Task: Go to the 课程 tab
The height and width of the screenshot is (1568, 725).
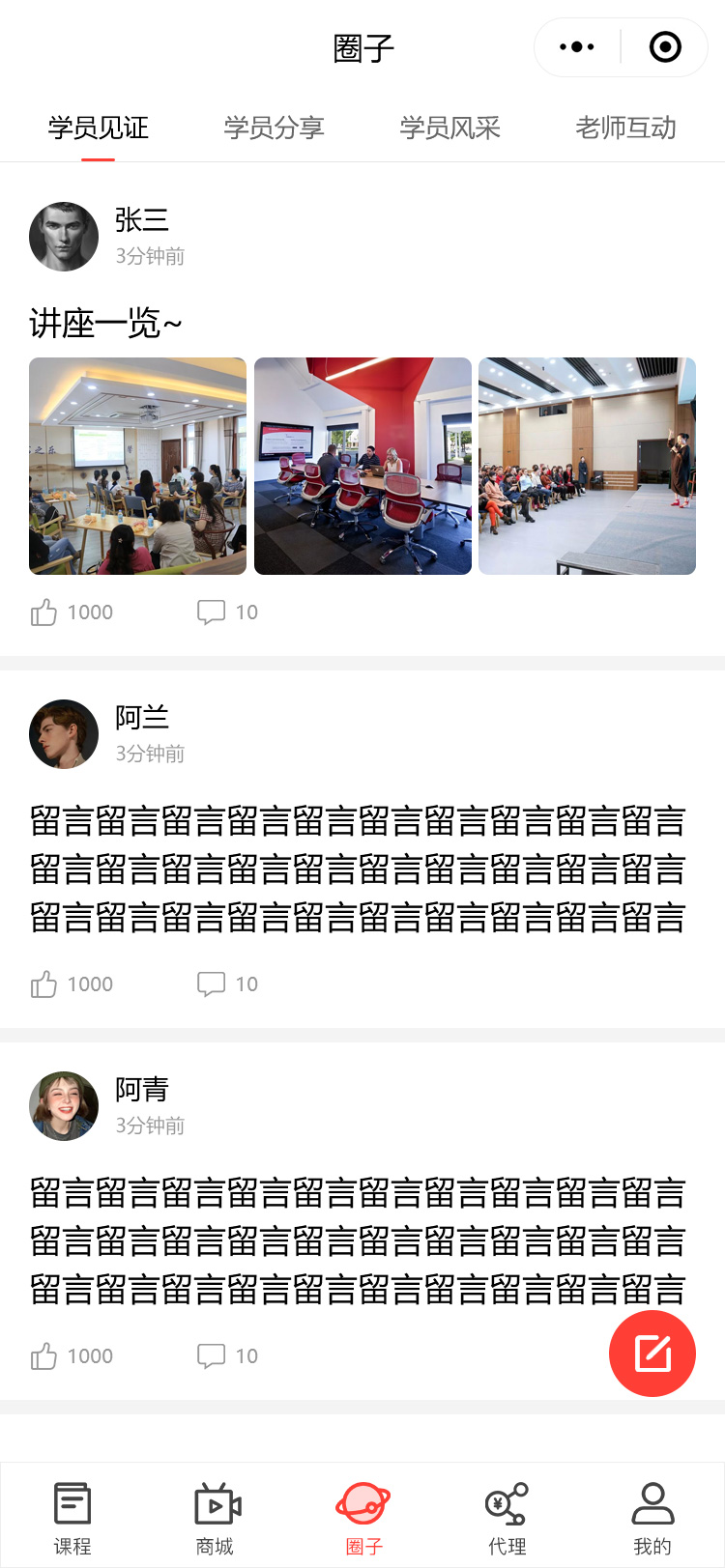Action: coord(72,1518)
